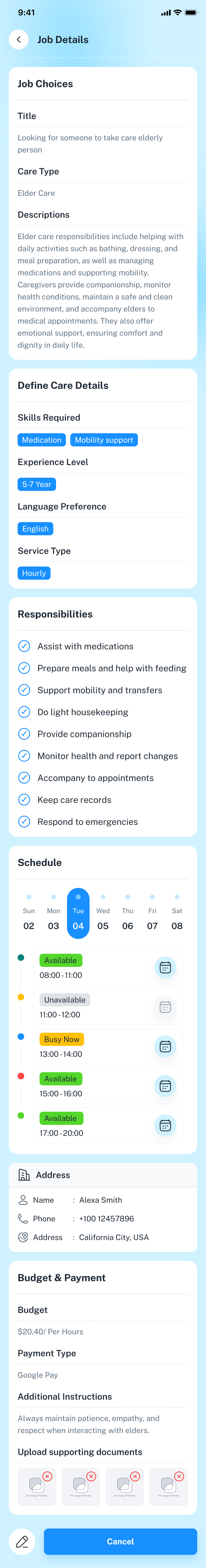Select Sunday 02 in the schedule
This screenshot has width=206, height=1568.
click(29, 914)
